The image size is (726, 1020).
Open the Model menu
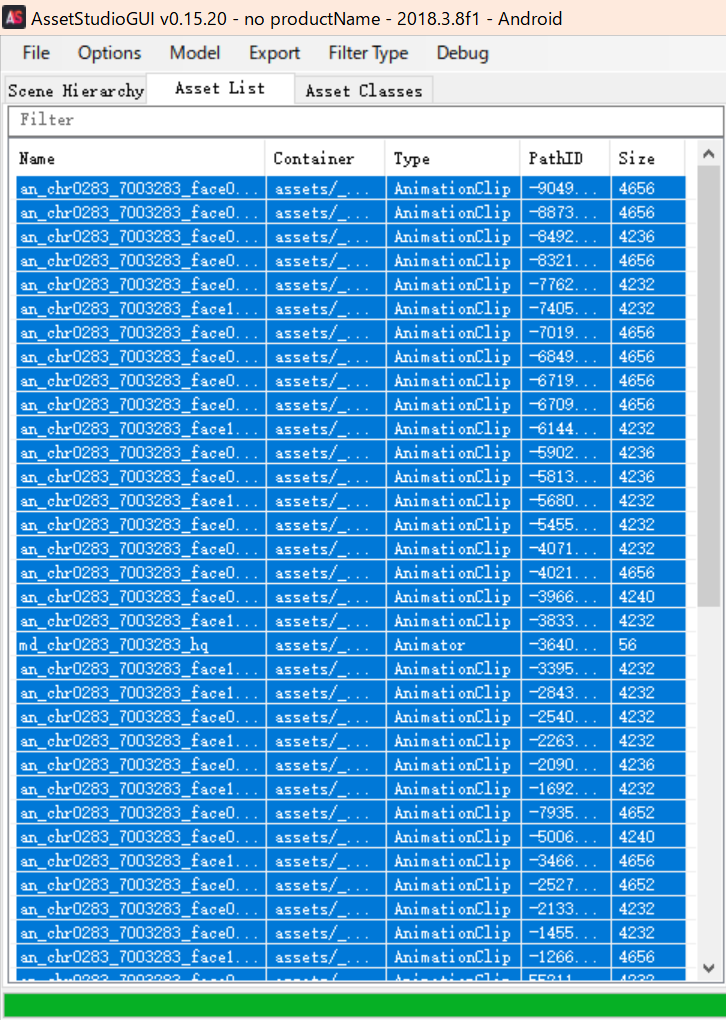195,53
